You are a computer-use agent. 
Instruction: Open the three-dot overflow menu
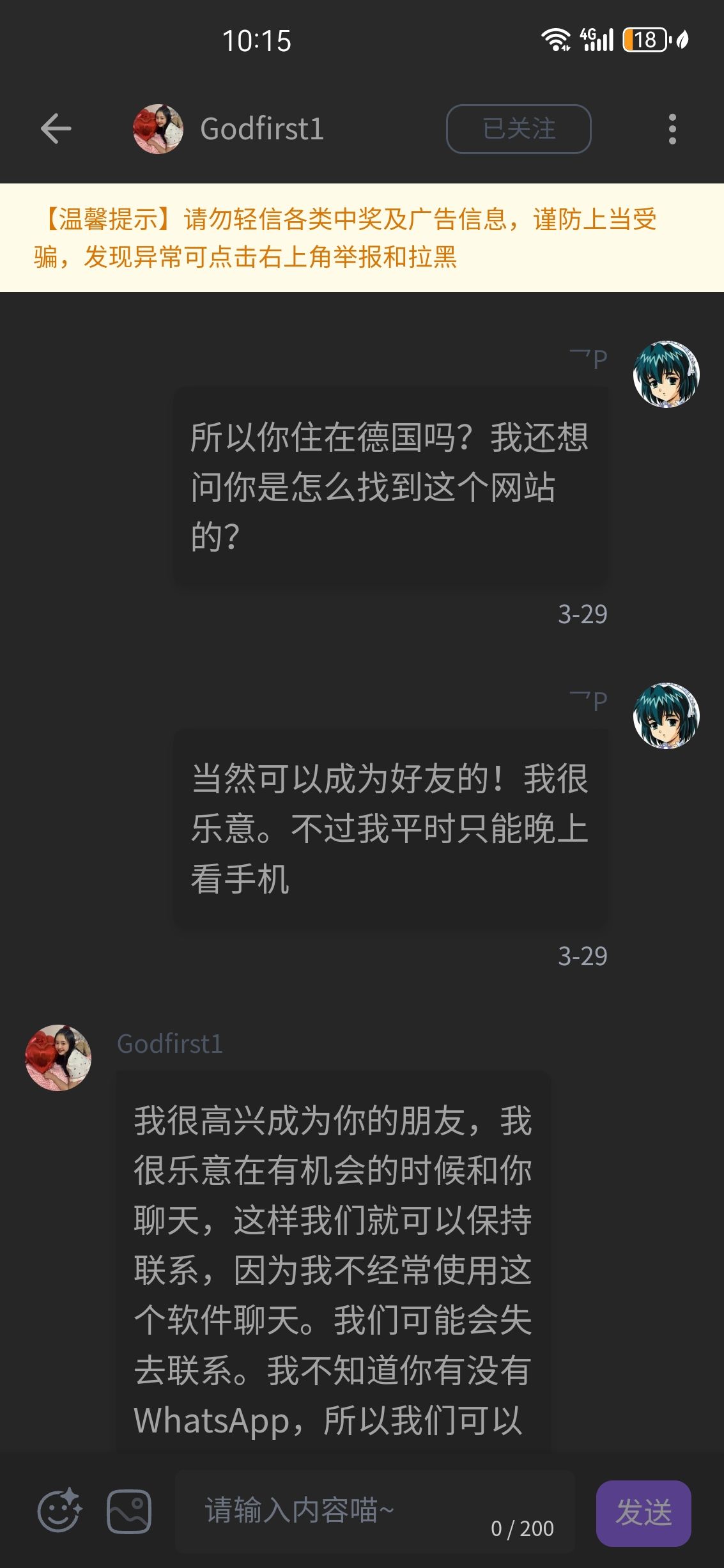tap(672, 129)
